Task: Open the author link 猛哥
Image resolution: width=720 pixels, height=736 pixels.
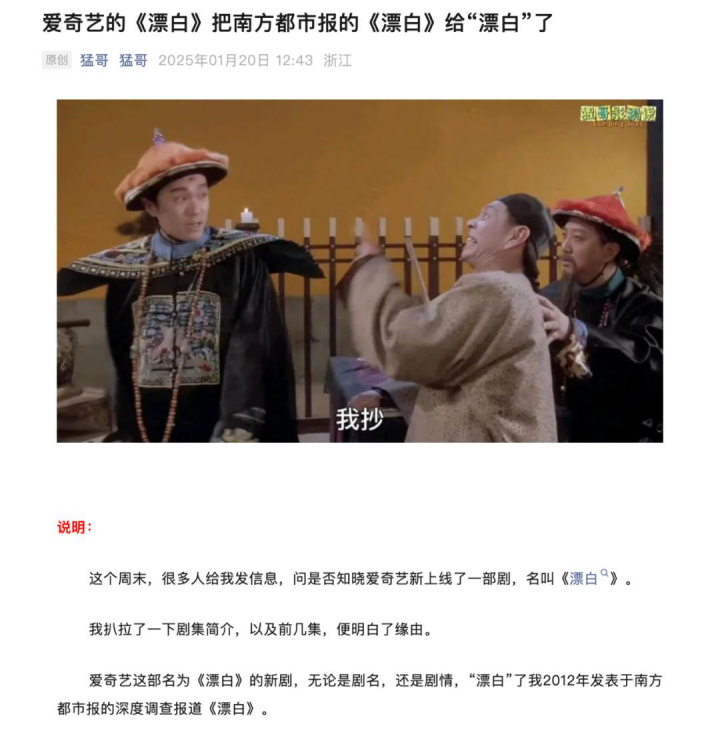Action: pyautogui.click(x=94, y=60)
